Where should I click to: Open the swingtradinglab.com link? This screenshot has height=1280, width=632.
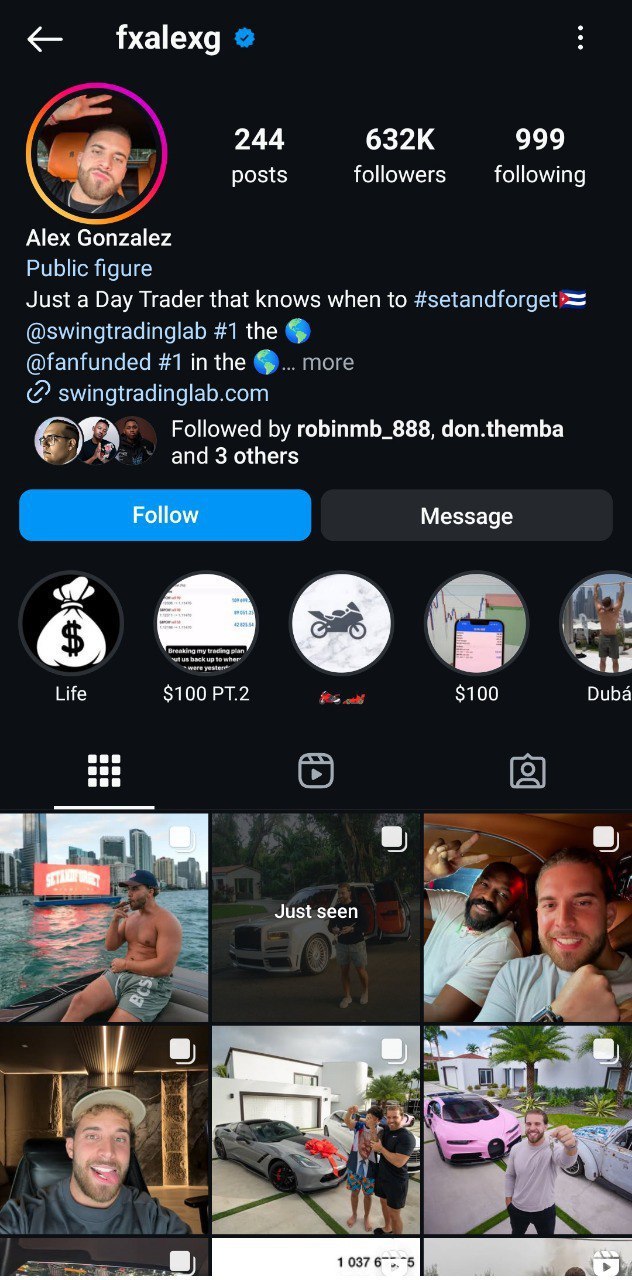click(163, 393)
